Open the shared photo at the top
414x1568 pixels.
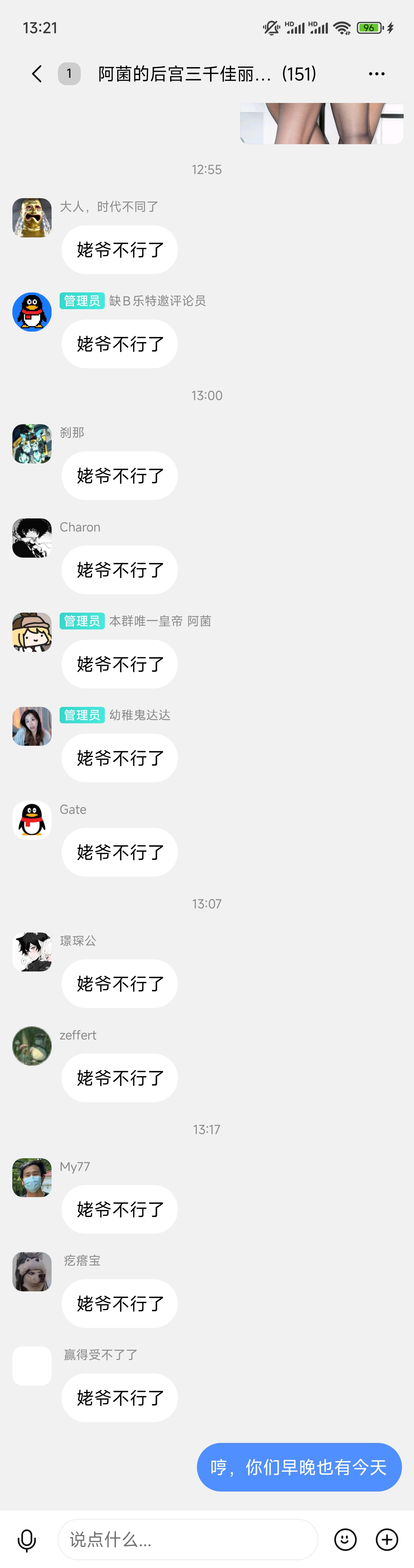pos(321,123)
